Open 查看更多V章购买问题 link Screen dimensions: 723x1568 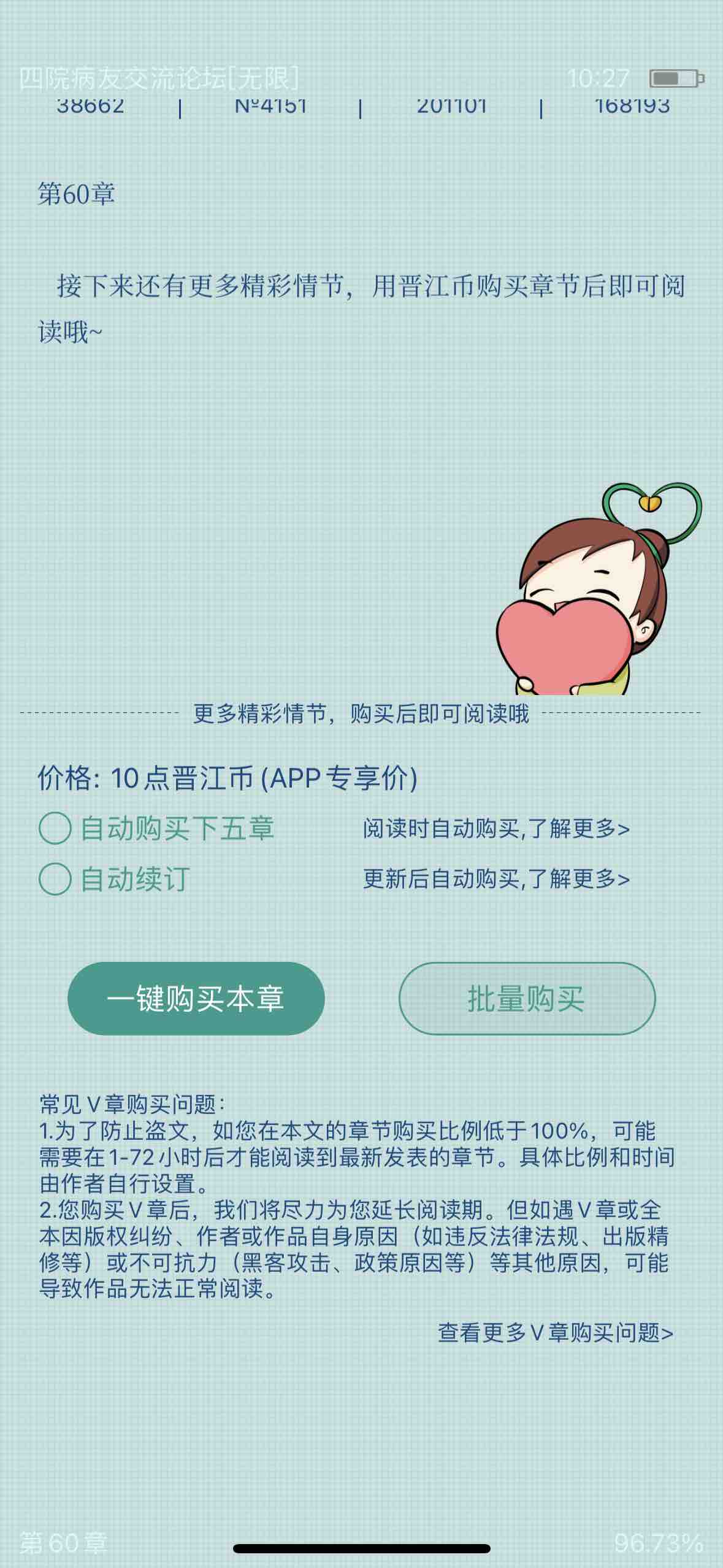(x=556, y=1332)
